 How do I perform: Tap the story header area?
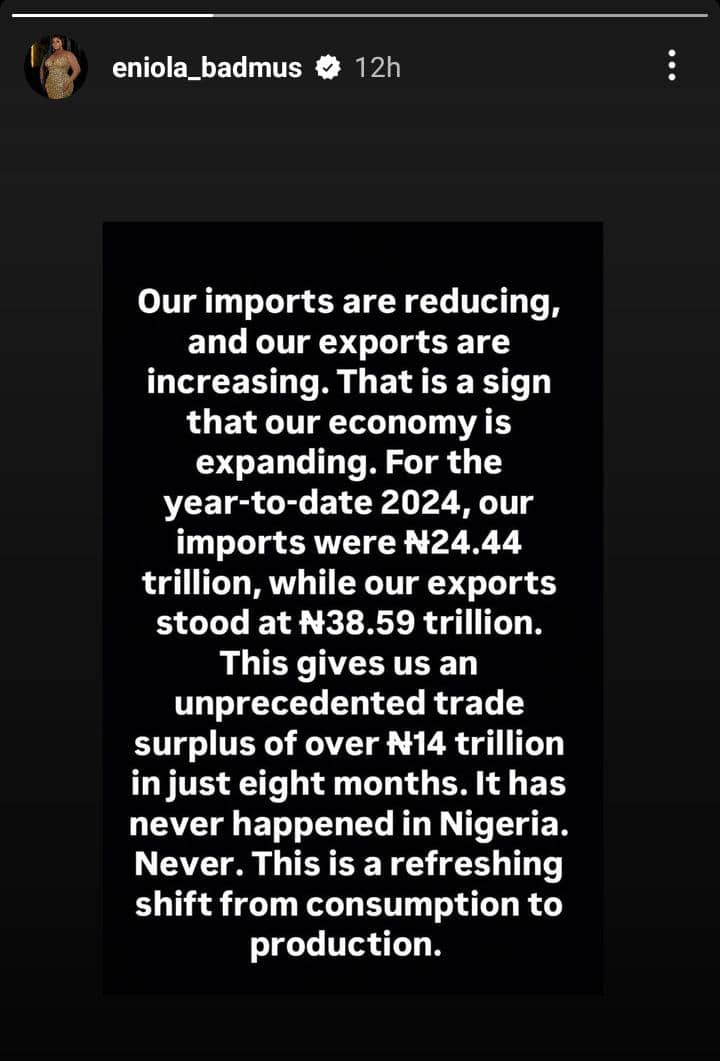tap(360, 68)
